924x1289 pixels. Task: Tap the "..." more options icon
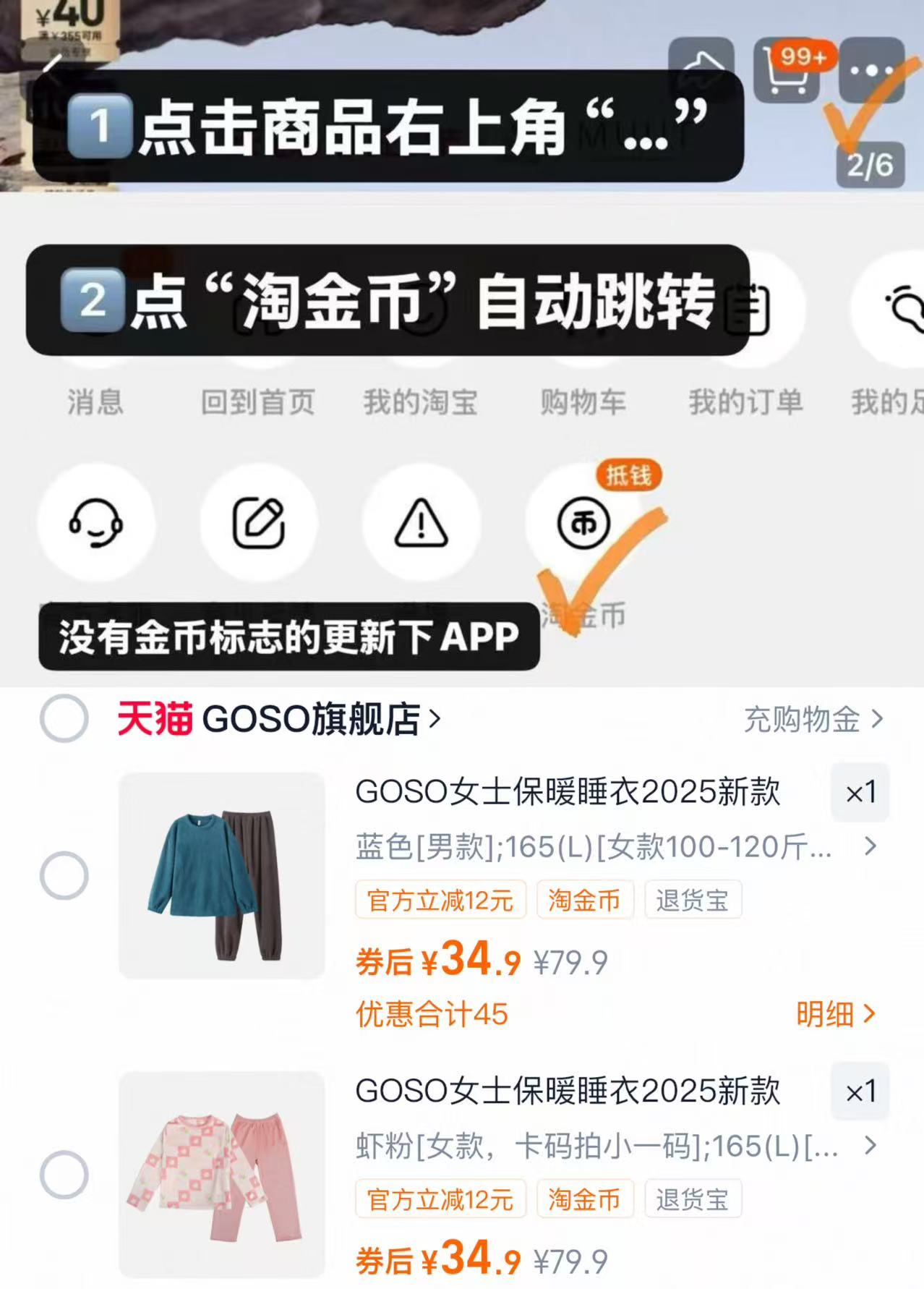[x=871, y=70]
